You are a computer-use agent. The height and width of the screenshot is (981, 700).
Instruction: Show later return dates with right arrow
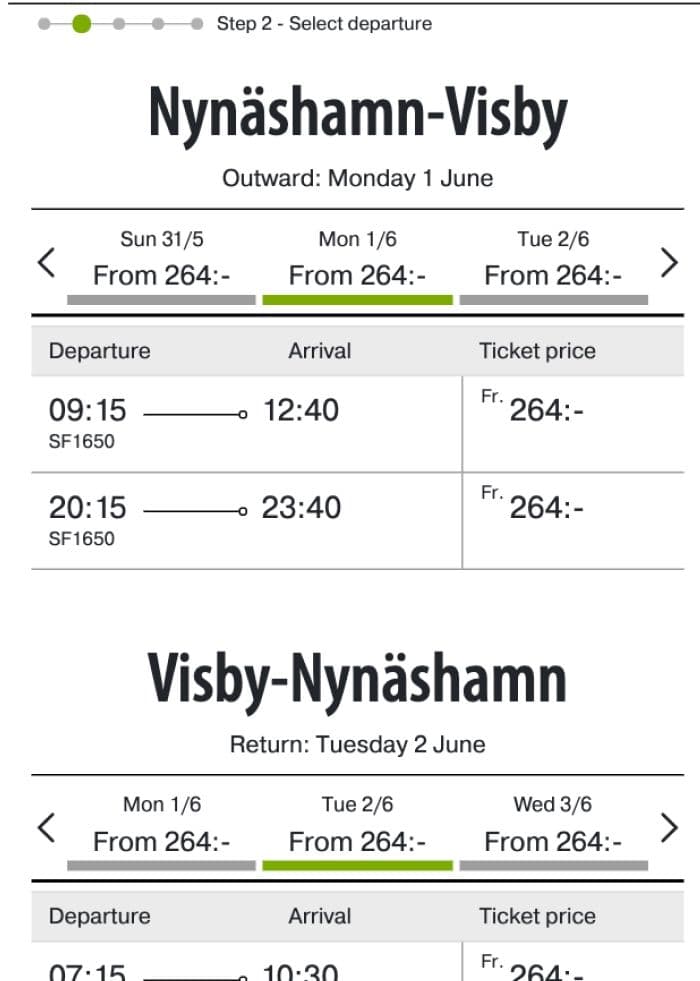point(669,828)
